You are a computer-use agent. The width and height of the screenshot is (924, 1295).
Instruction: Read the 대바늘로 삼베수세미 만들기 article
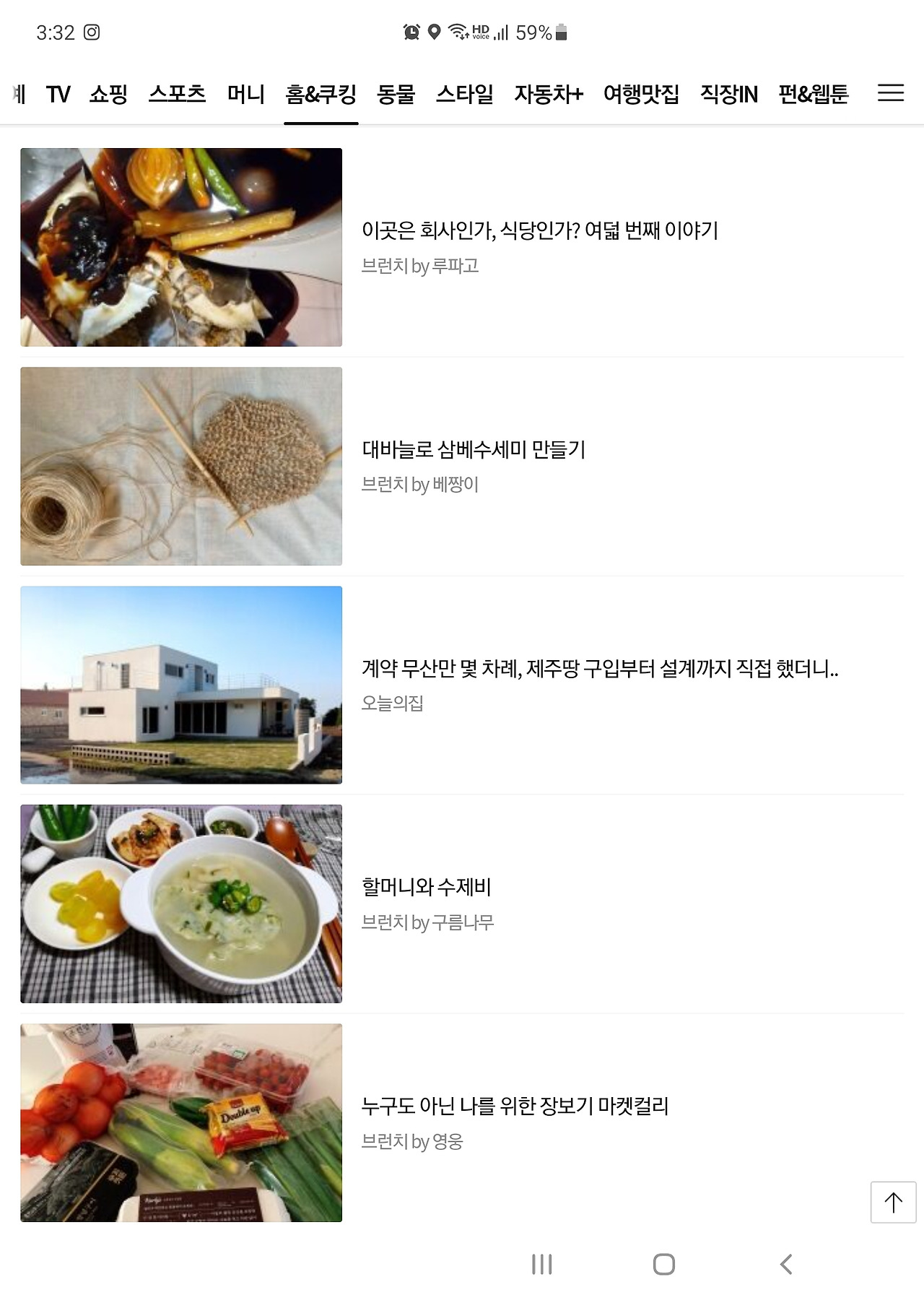click(473, 450)
